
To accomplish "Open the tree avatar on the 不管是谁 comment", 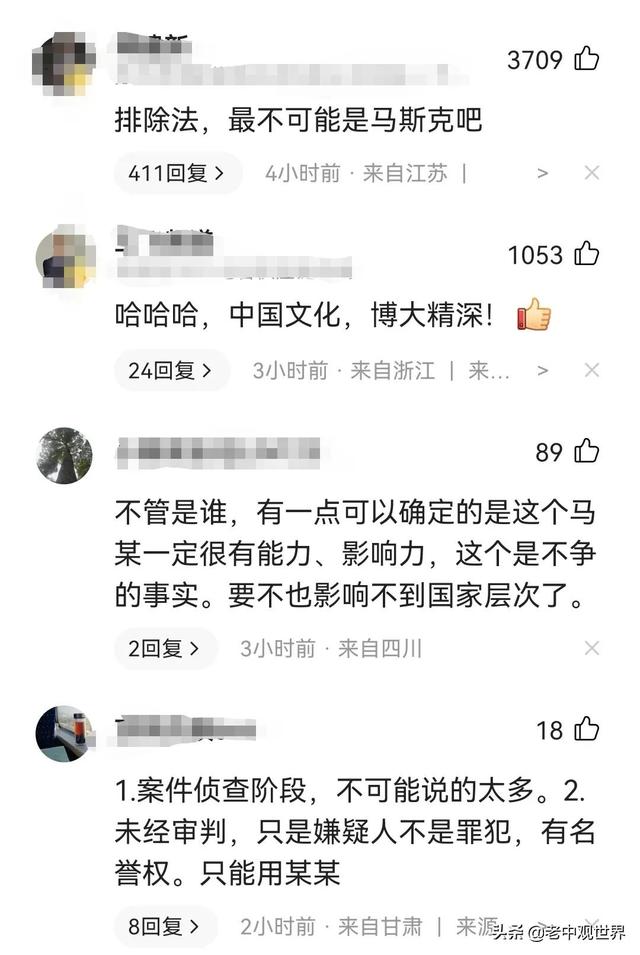I will [65, 456].
